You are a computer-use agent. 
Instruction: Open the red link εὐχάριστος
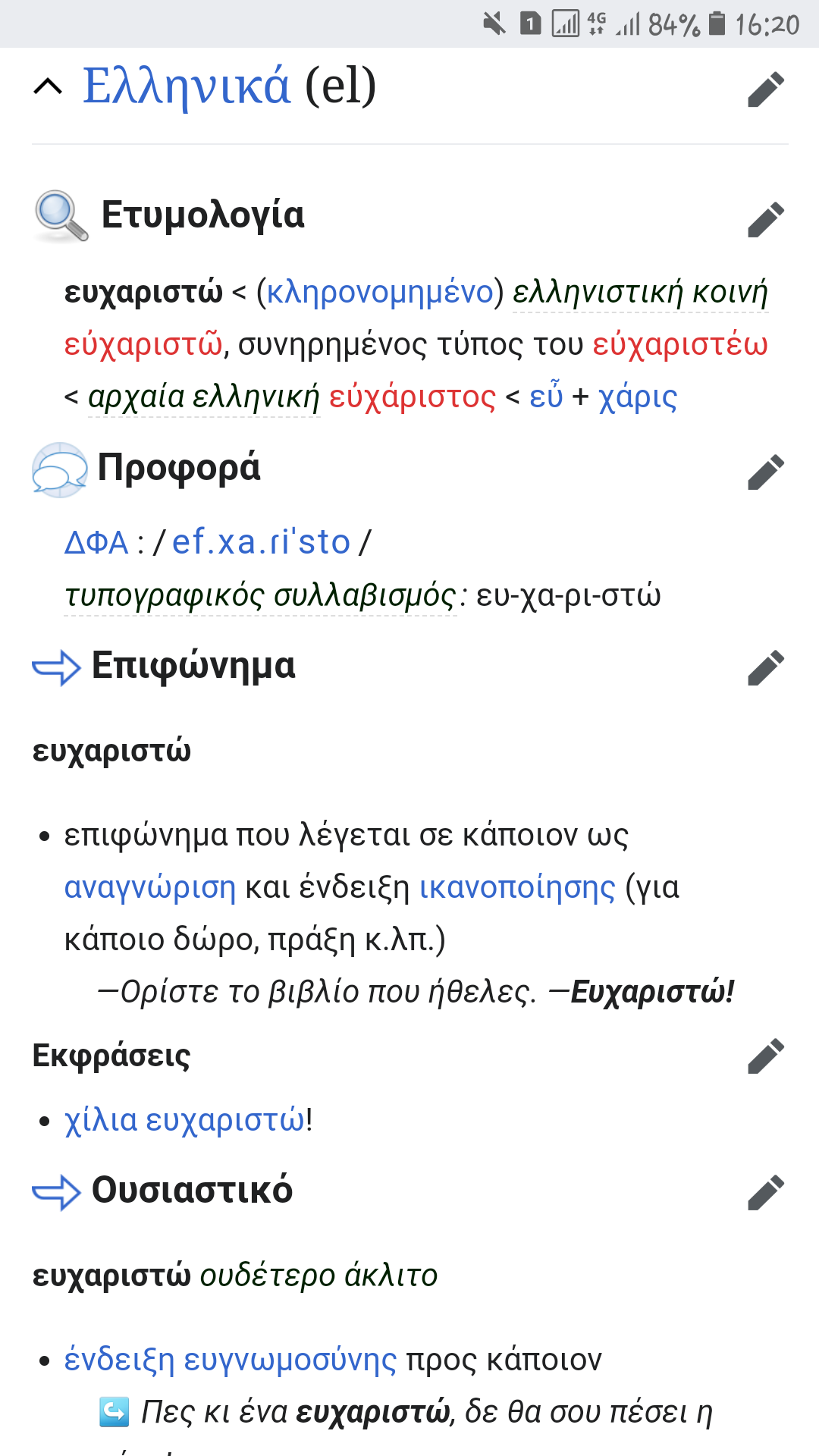click(x=412, y=397)
